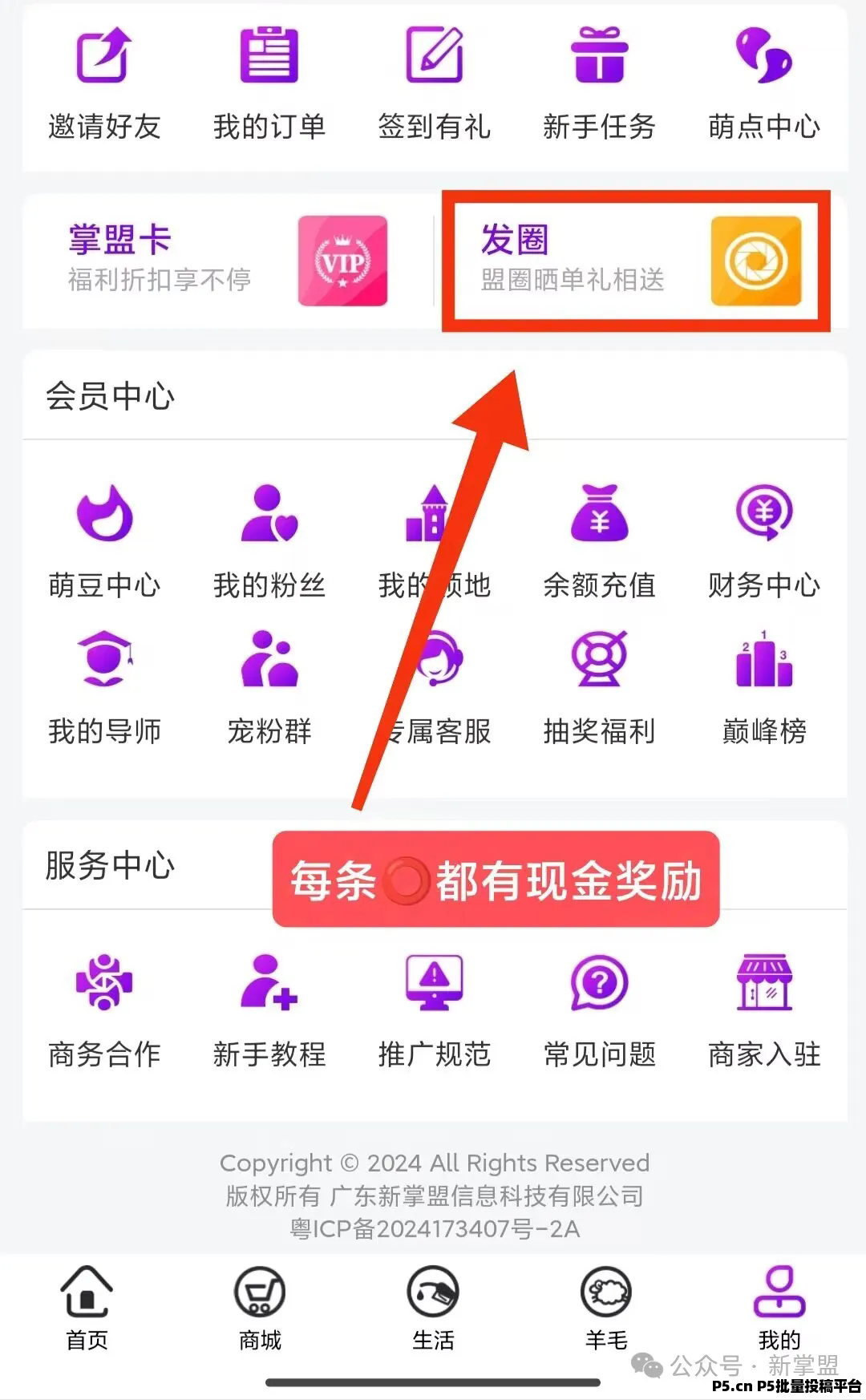Switch to the 商城 tab

(x=260, y=1309)
